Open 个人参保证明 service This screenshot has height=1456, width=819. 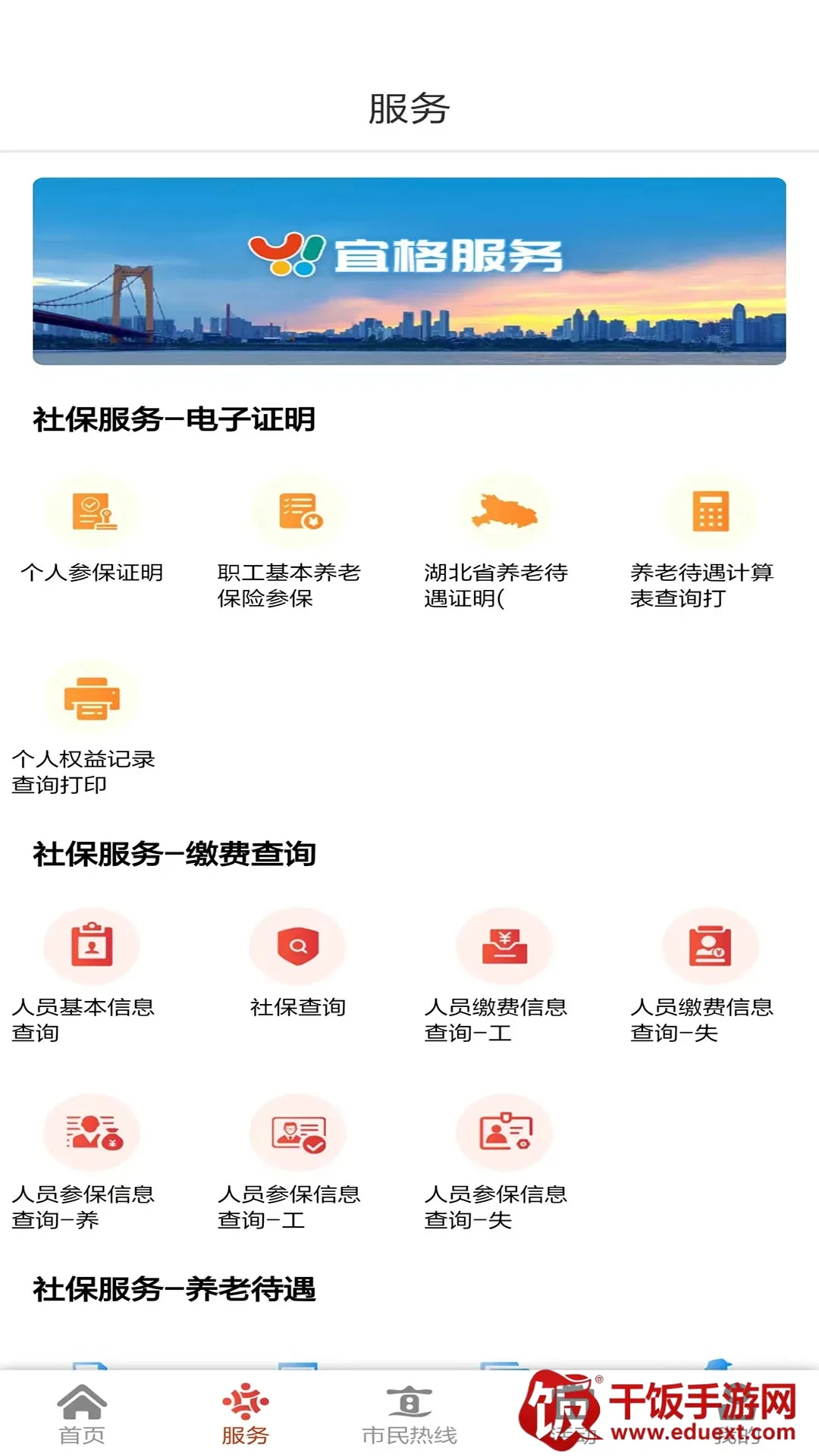point(93,512)
